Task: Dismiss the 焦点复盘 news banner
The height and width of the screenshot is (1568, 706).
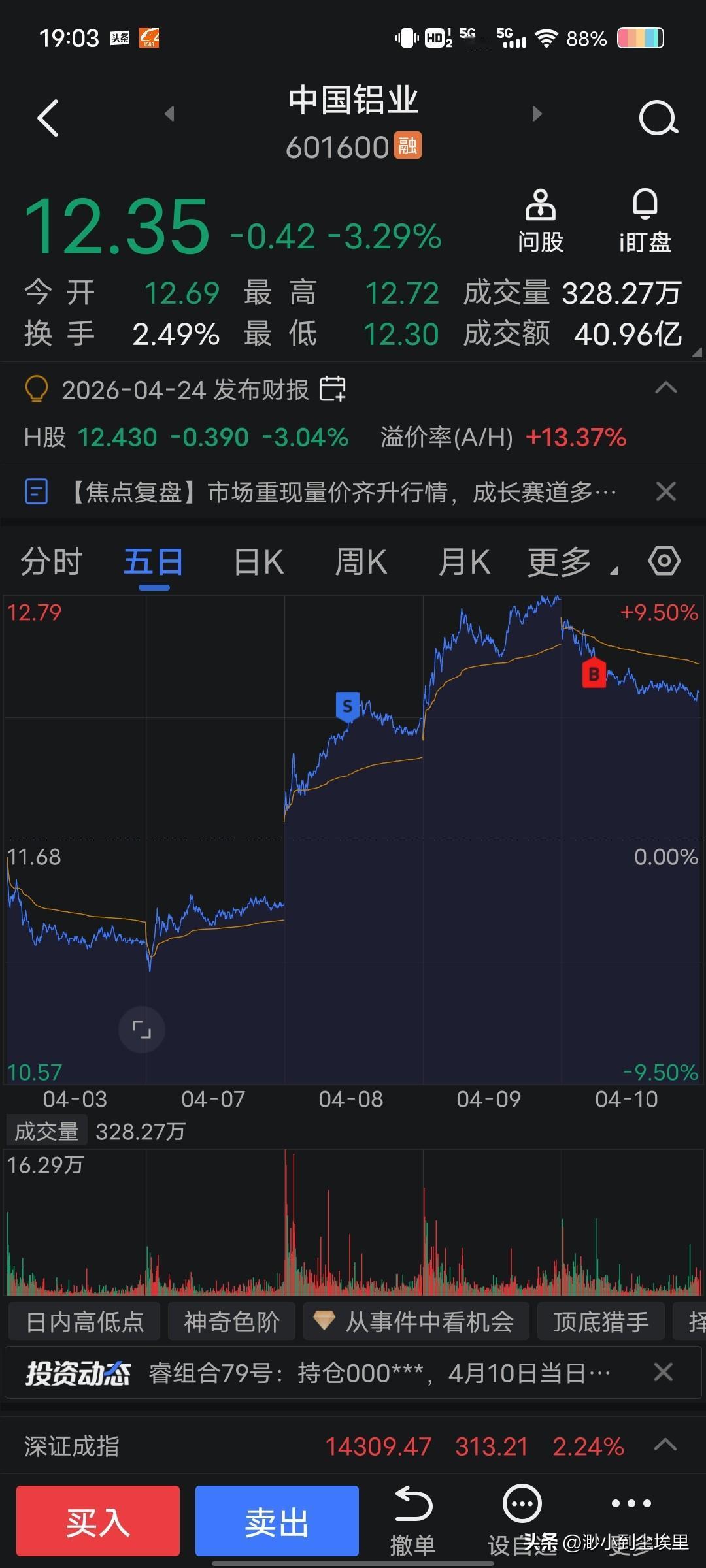Action: [665, 491]
